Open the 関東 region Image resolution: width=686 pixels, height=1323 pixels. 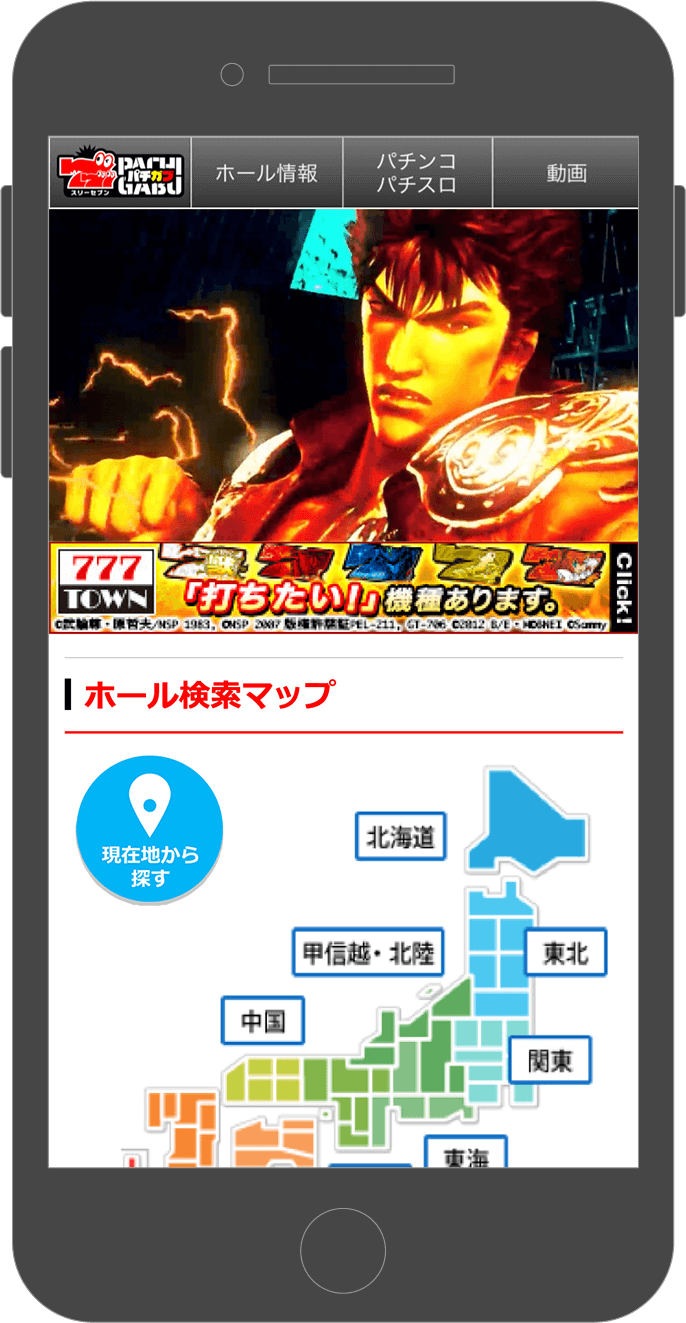tap(550, 1060)
